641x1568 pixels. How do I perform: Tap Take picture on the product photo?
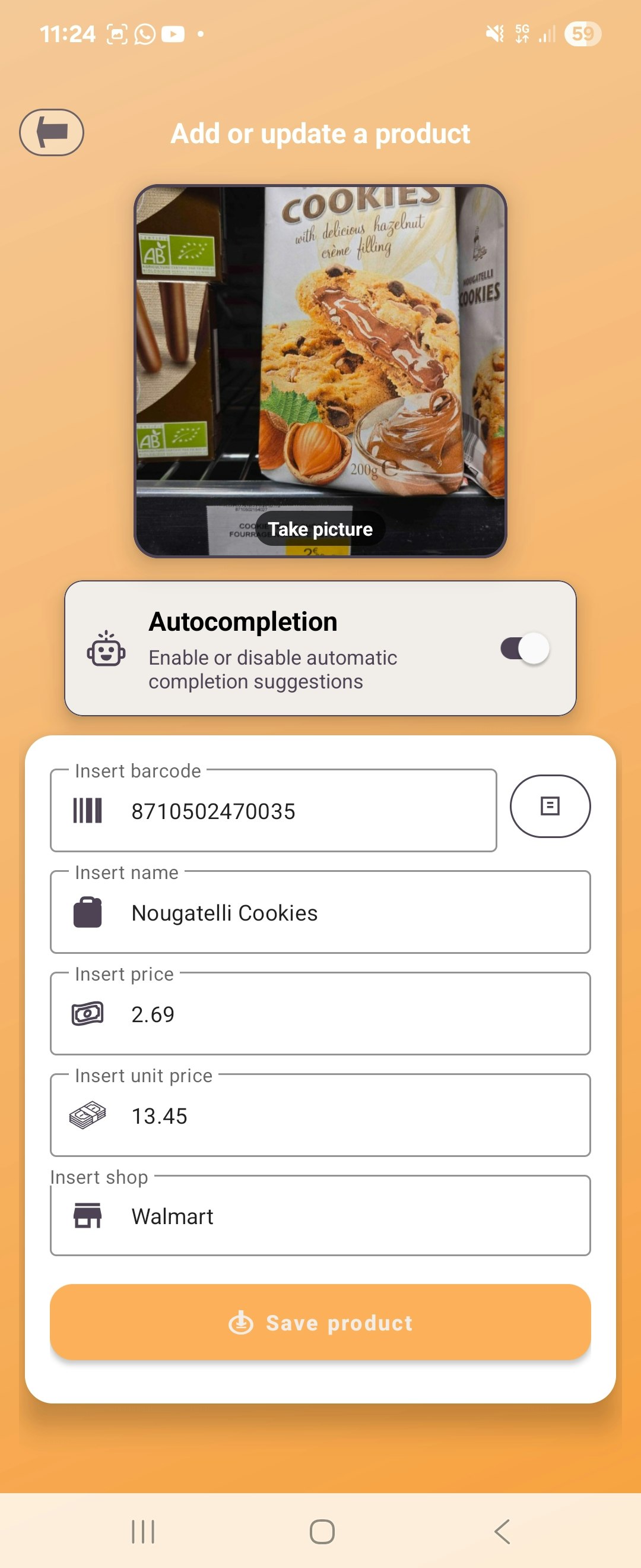click(320, 529)
